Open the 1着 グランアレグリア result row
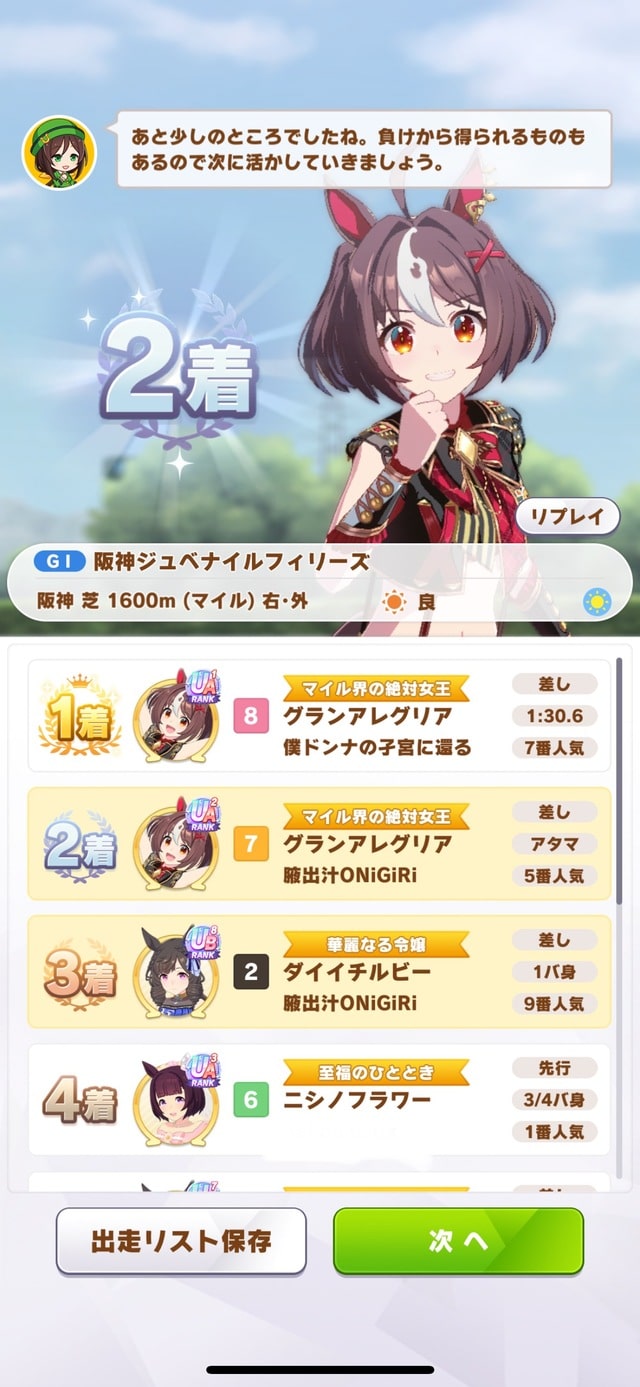640x1387 pixels. [320, 715]
